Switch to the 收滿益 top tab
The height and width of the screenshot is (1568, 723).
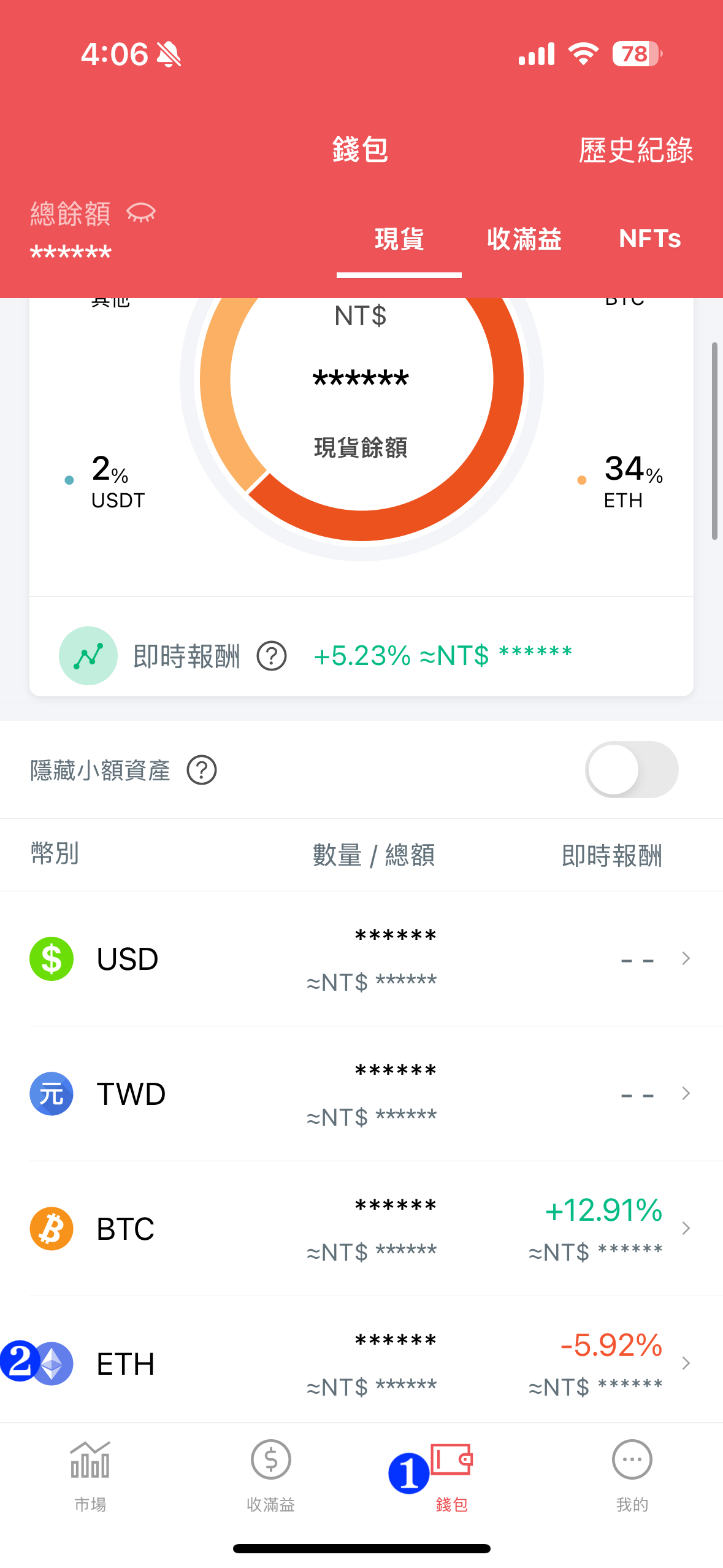[524, 239]
